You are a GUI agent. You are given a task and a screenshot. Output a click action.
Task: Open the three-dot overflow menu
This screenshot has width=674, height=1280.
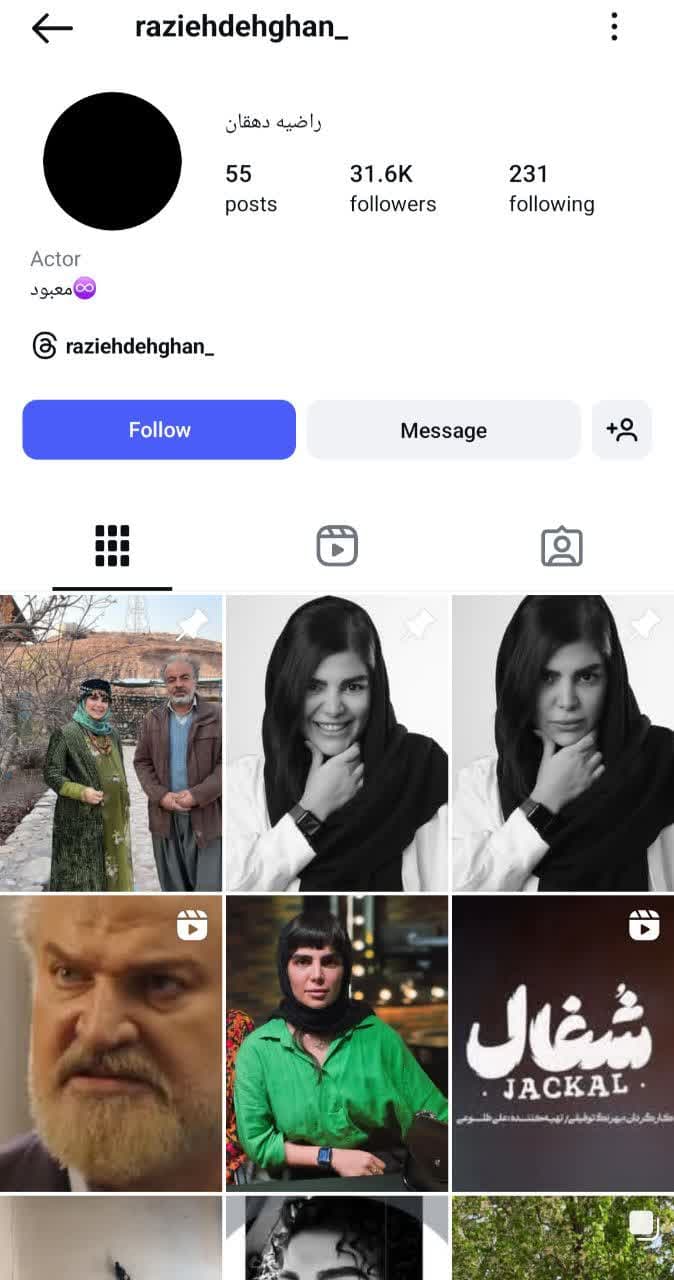click(614, 27)
